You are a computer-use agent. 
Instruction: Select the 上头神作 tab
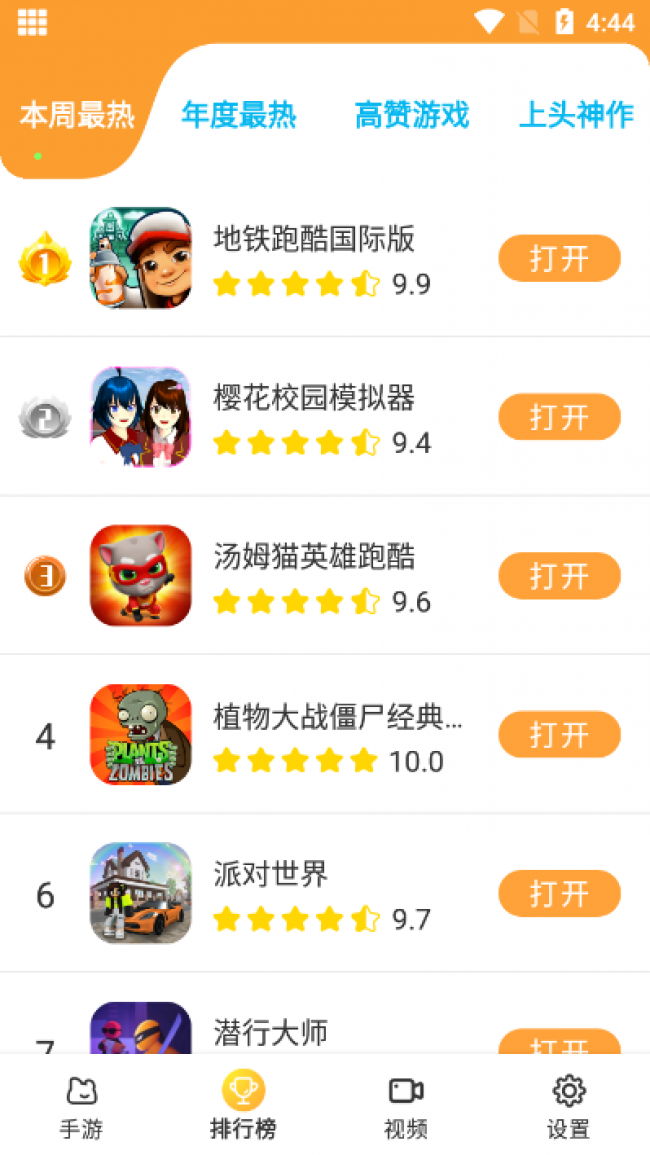[576, 115]
